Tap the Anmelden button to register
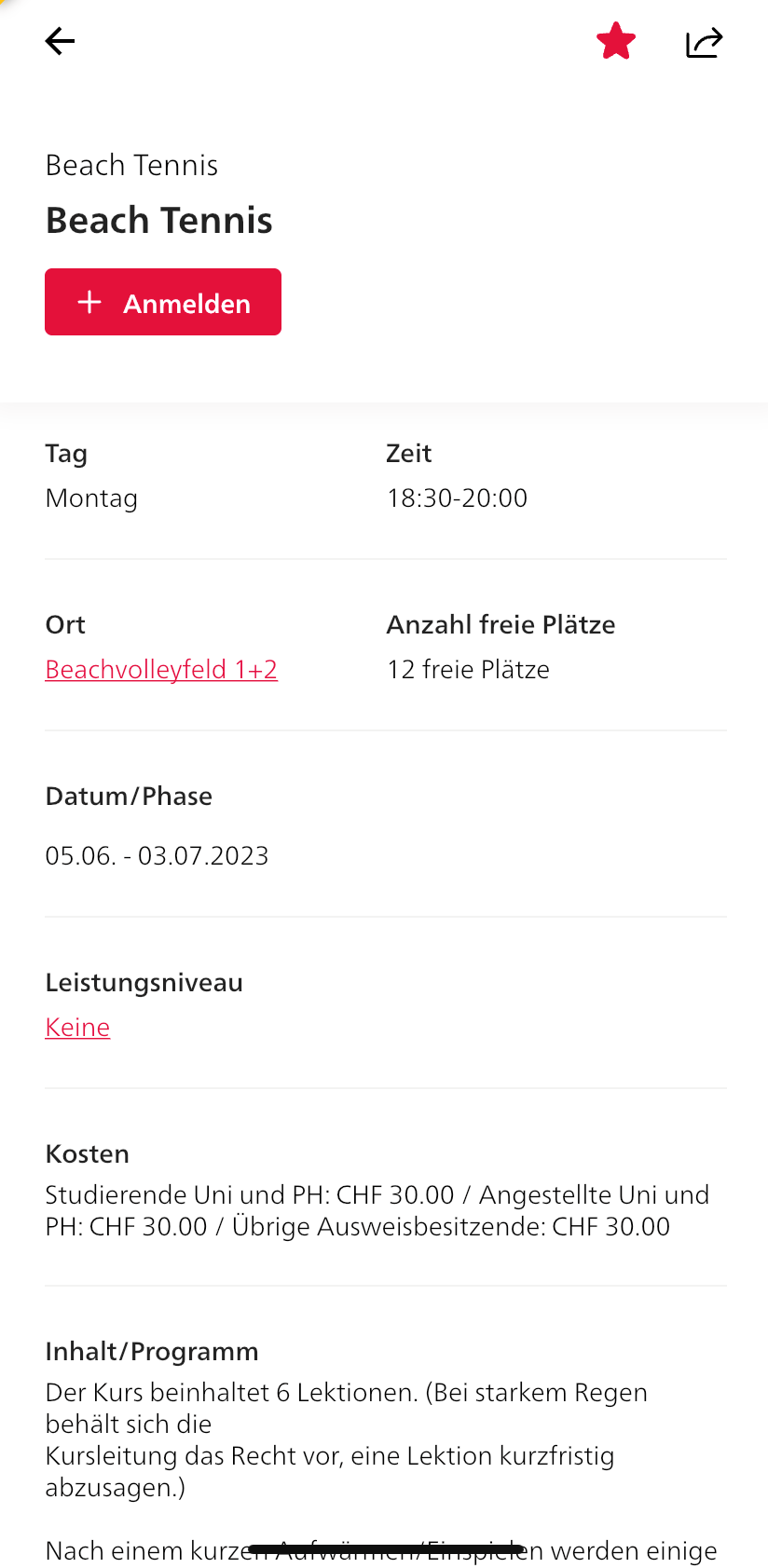Image resolution: width=768 pixels, height=1568 pixels. 163,302
